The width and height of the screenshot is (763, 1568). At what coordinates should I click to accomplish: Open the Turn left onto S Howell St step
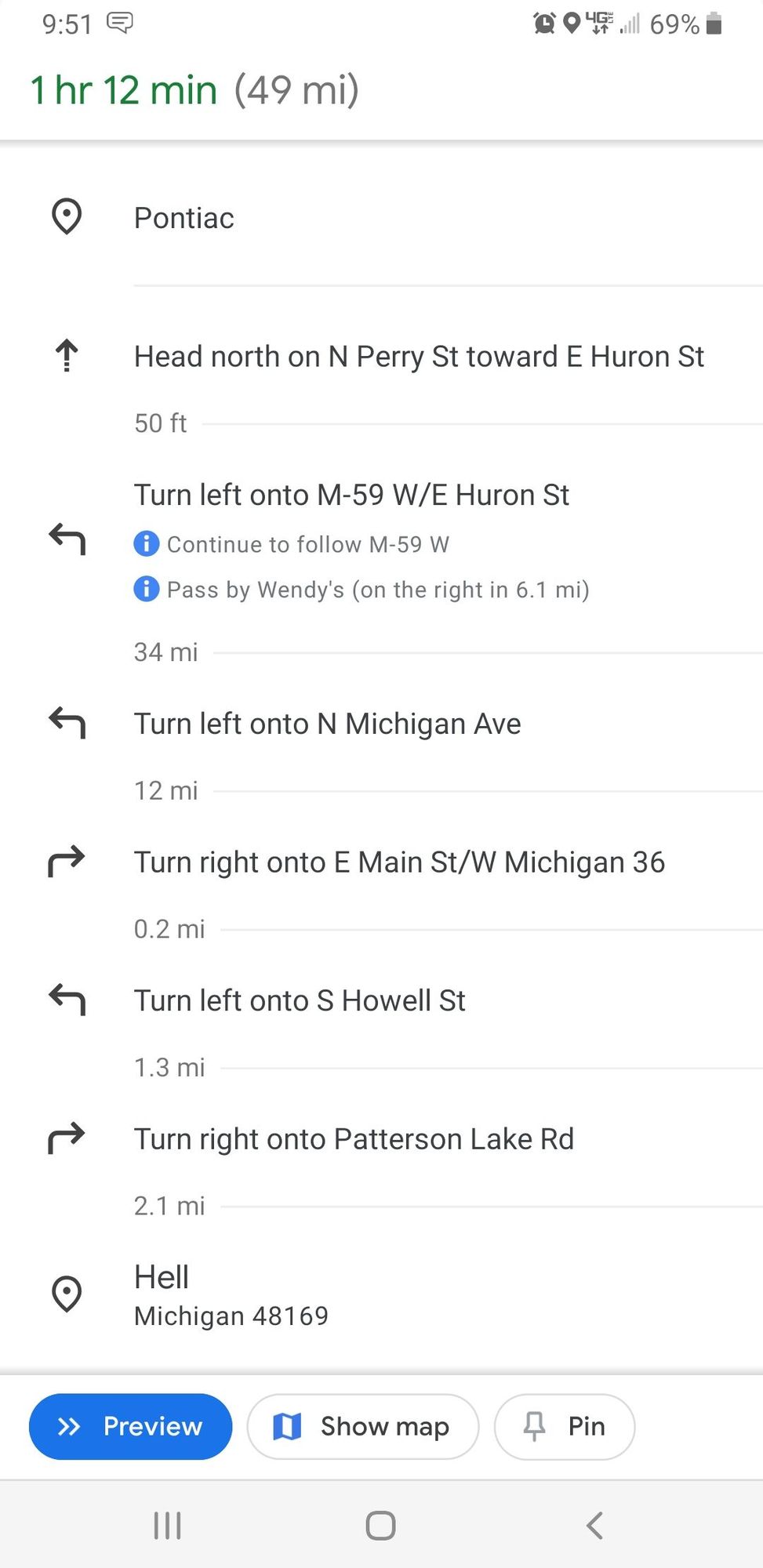[x=300, y=1001]
